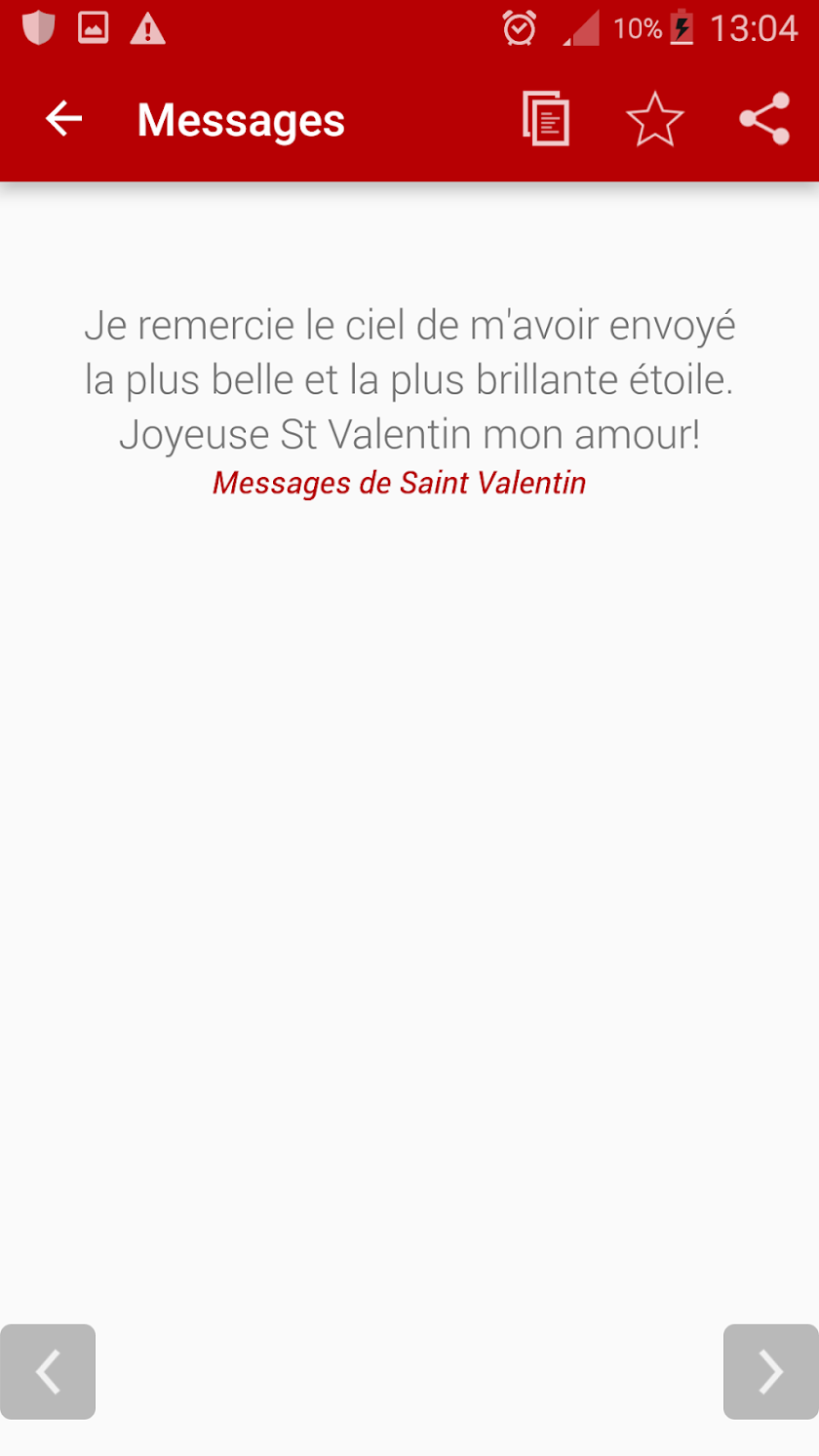Mark this message as favorite
This screenshot has height=1456, width=819.
click(x=654, y=119)
